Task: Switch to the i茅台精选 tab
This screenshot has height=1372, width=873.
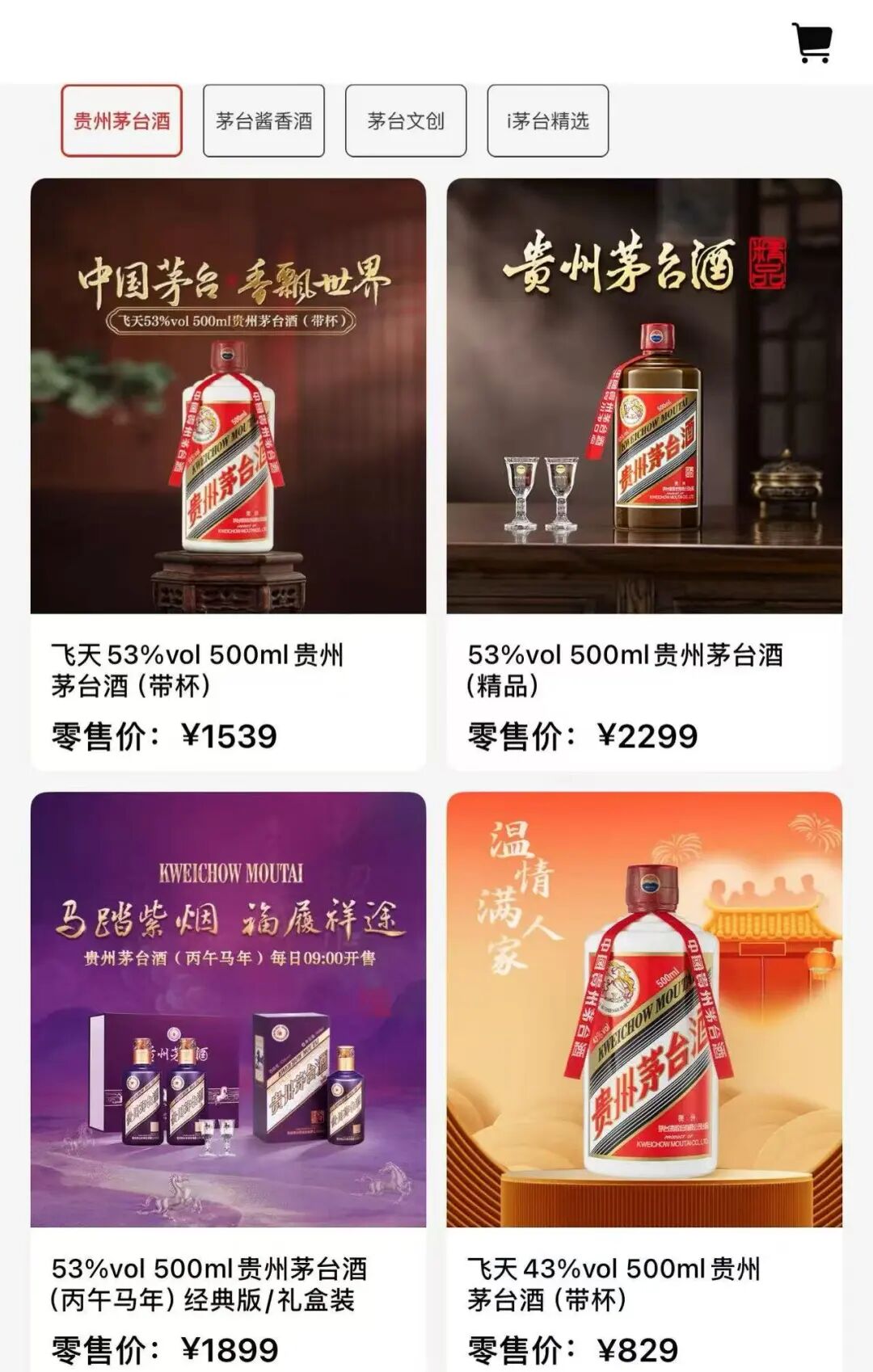Action: click(x=547, y=121)
